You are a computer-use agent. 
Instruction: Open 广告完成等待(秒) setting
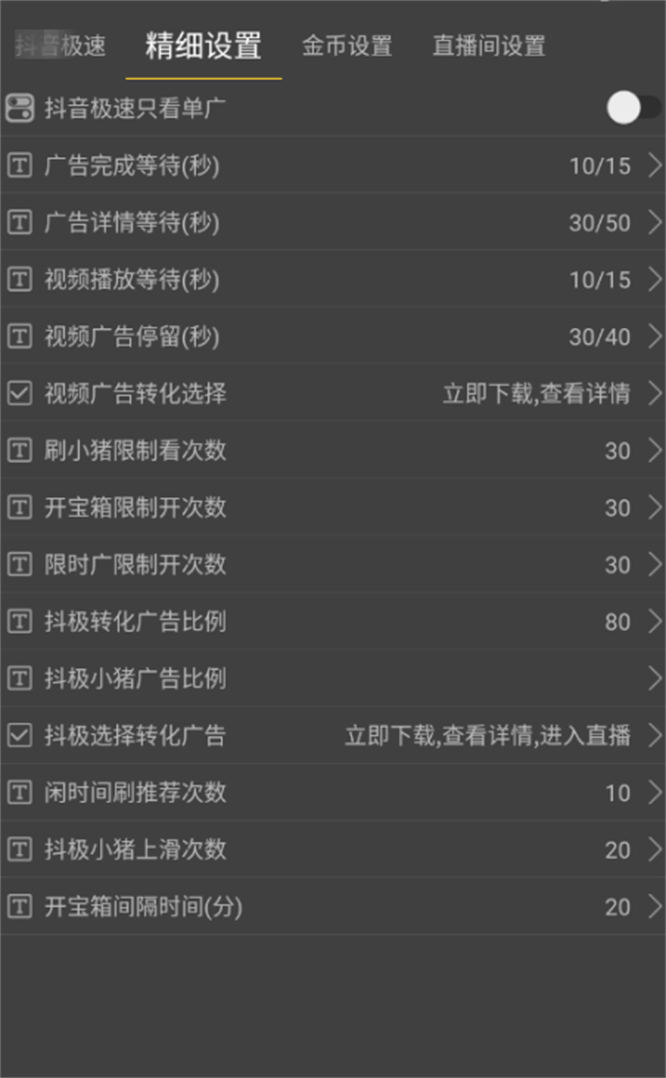tap(333, 166)
